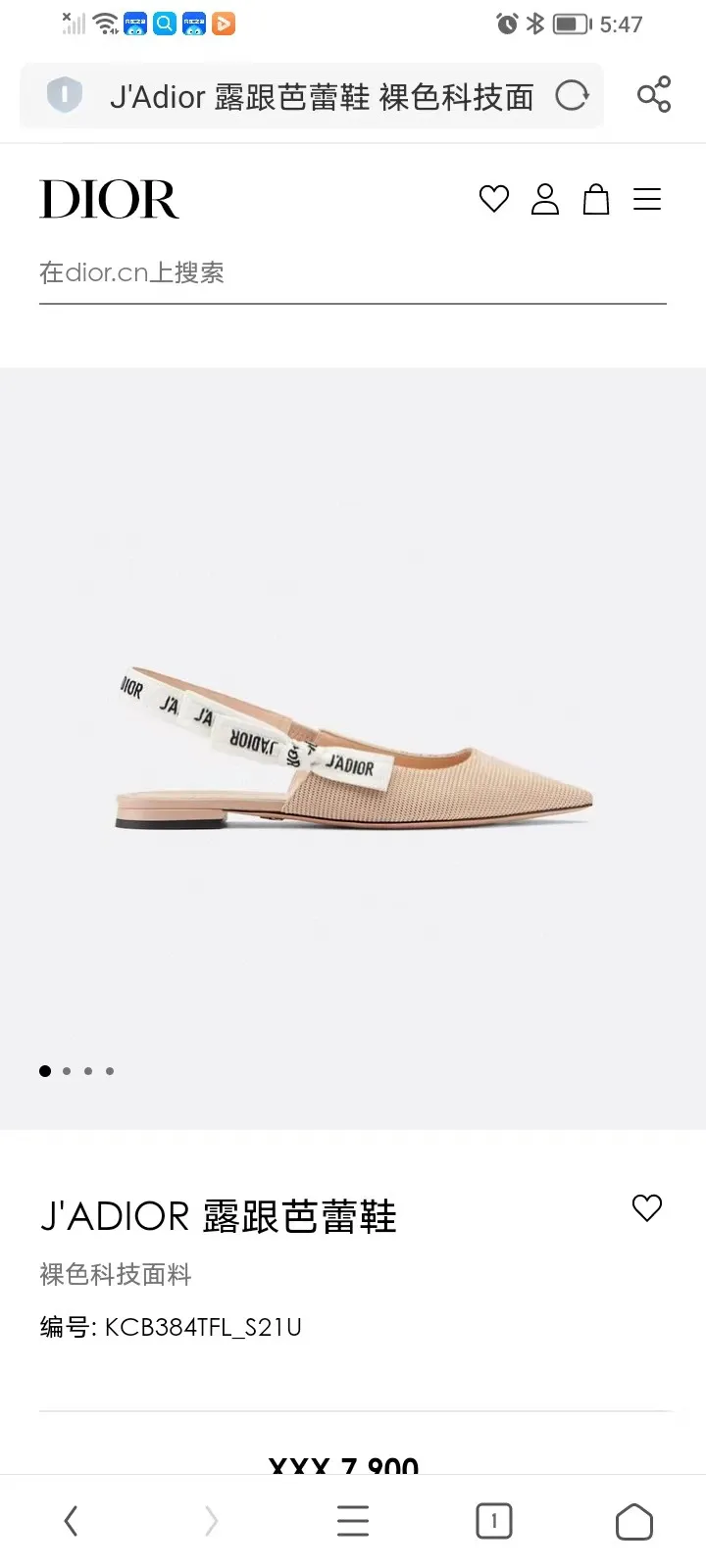This screenshot has width=706, height=1568.
Task: Open the browser tabs switcher
Action: [x=494, y=1521]
